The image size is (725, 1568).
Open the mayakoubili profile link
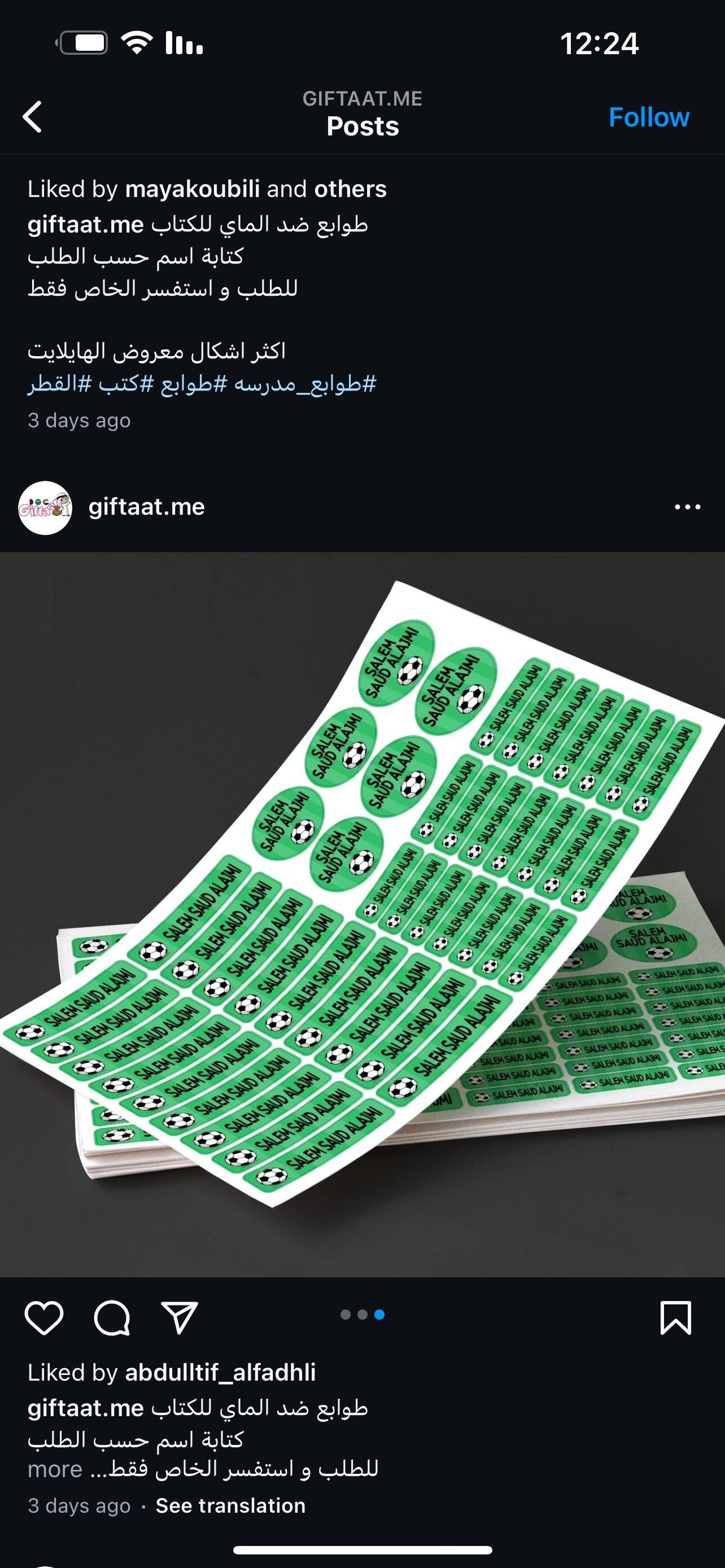click(x=193, y=189)
